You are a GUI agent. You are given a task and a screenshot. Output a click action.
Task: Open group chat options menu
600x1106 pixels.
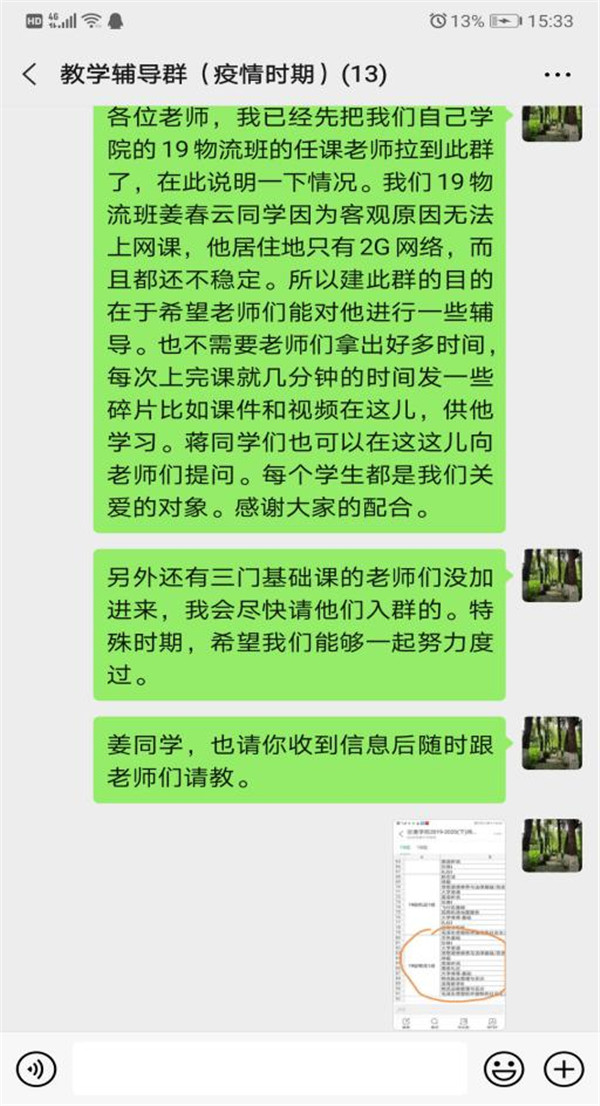(x=556, y=75)
